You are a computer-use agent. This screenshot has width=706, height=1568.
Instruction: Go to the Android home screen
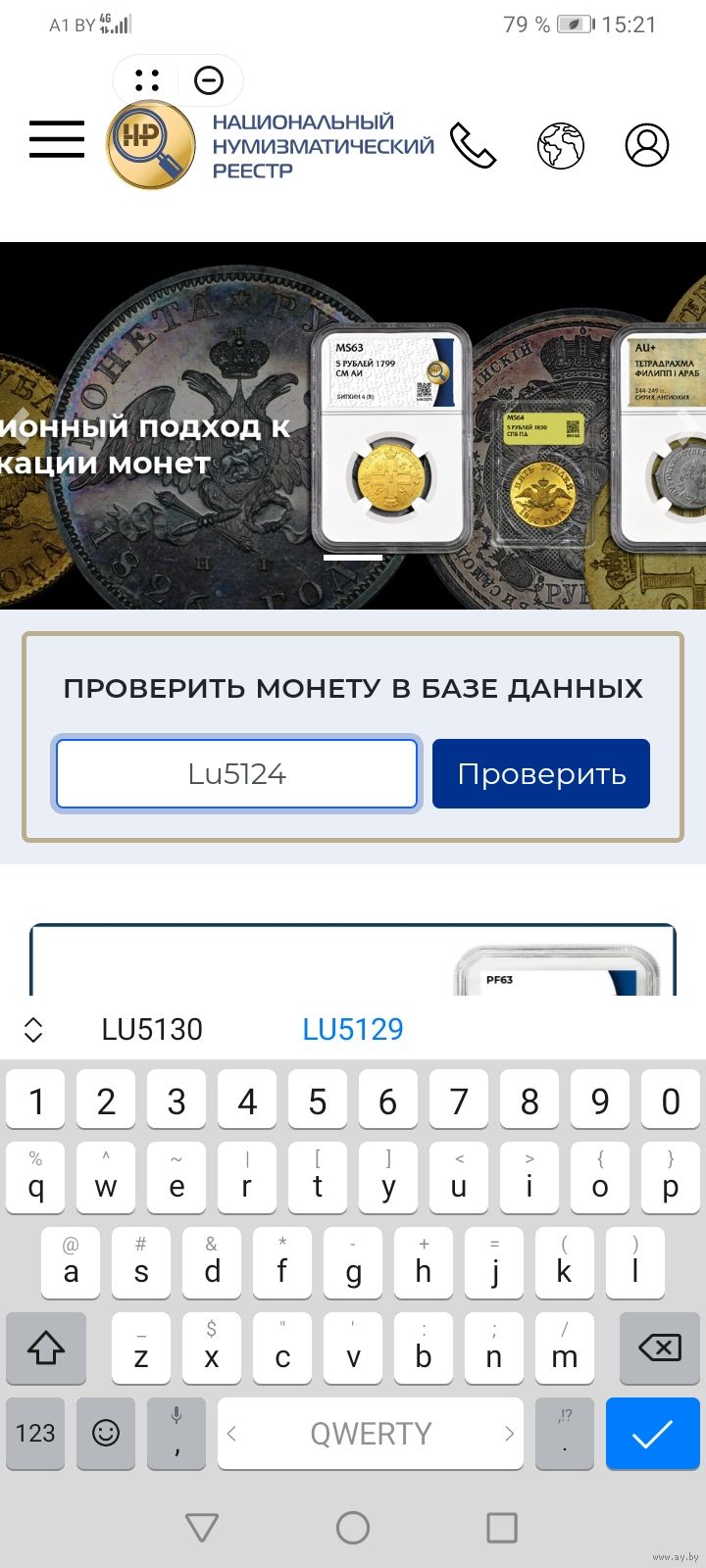353,1527
